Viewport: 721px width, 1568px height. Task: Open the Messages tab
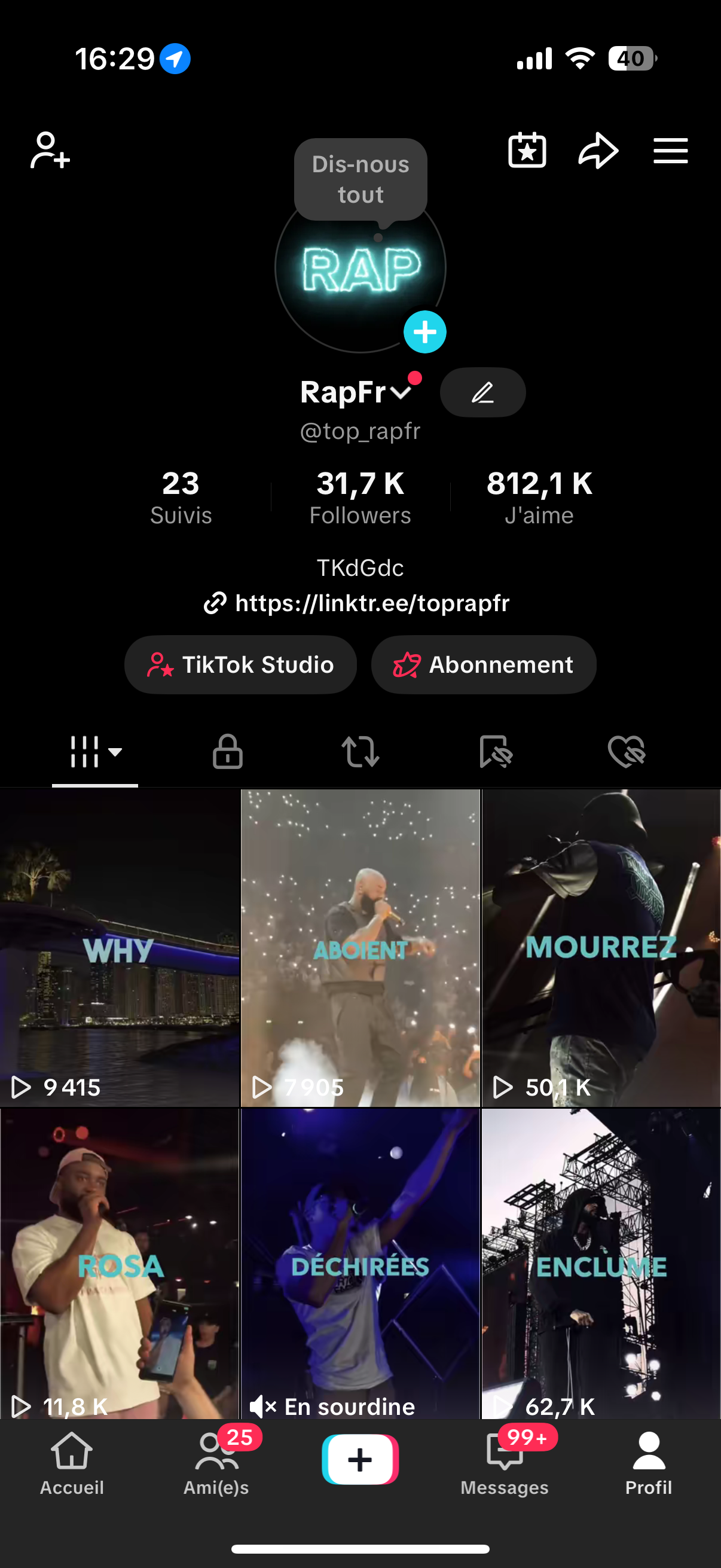(505, 1464)
